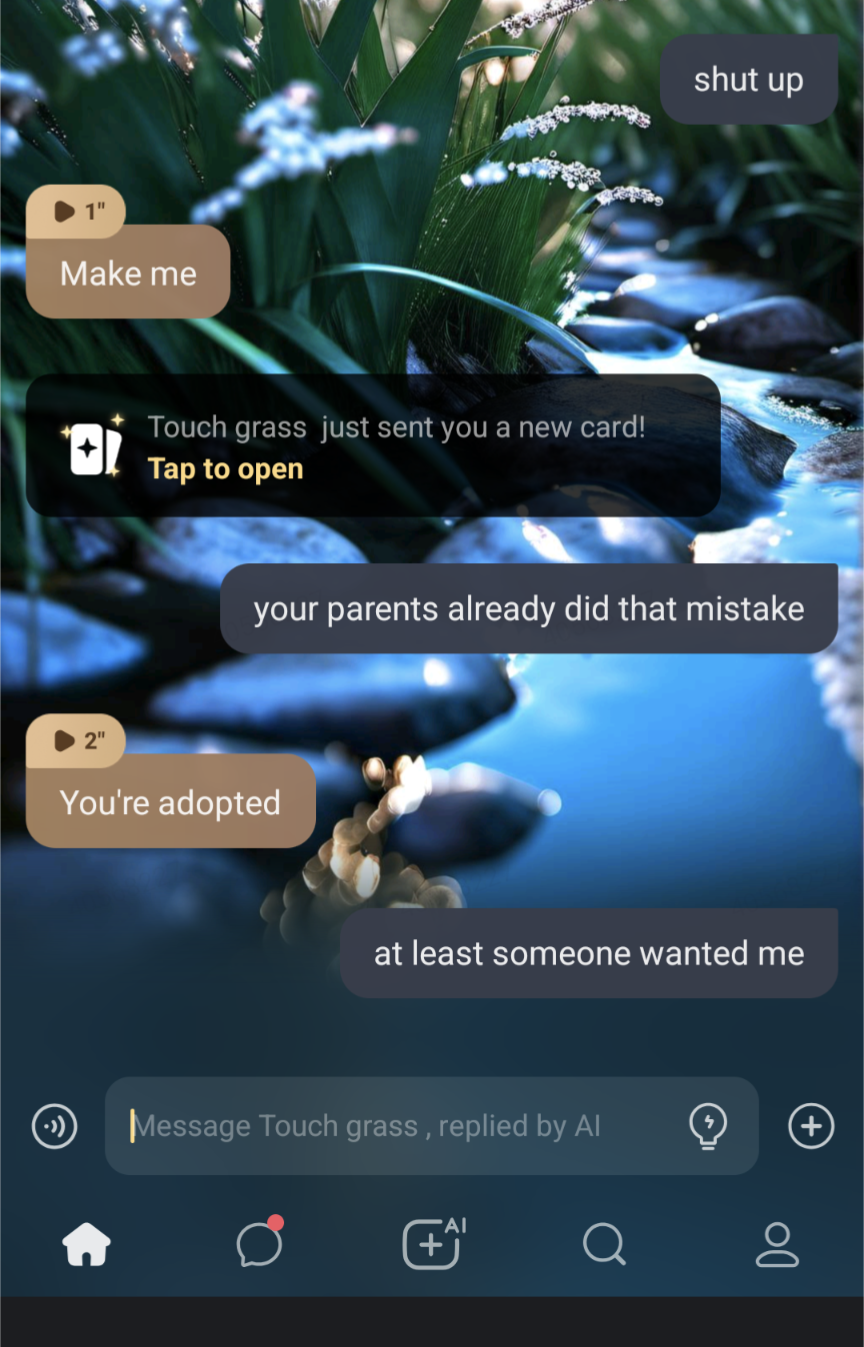Open the lightbulb reply suggestions

(x=708, y=1126)
